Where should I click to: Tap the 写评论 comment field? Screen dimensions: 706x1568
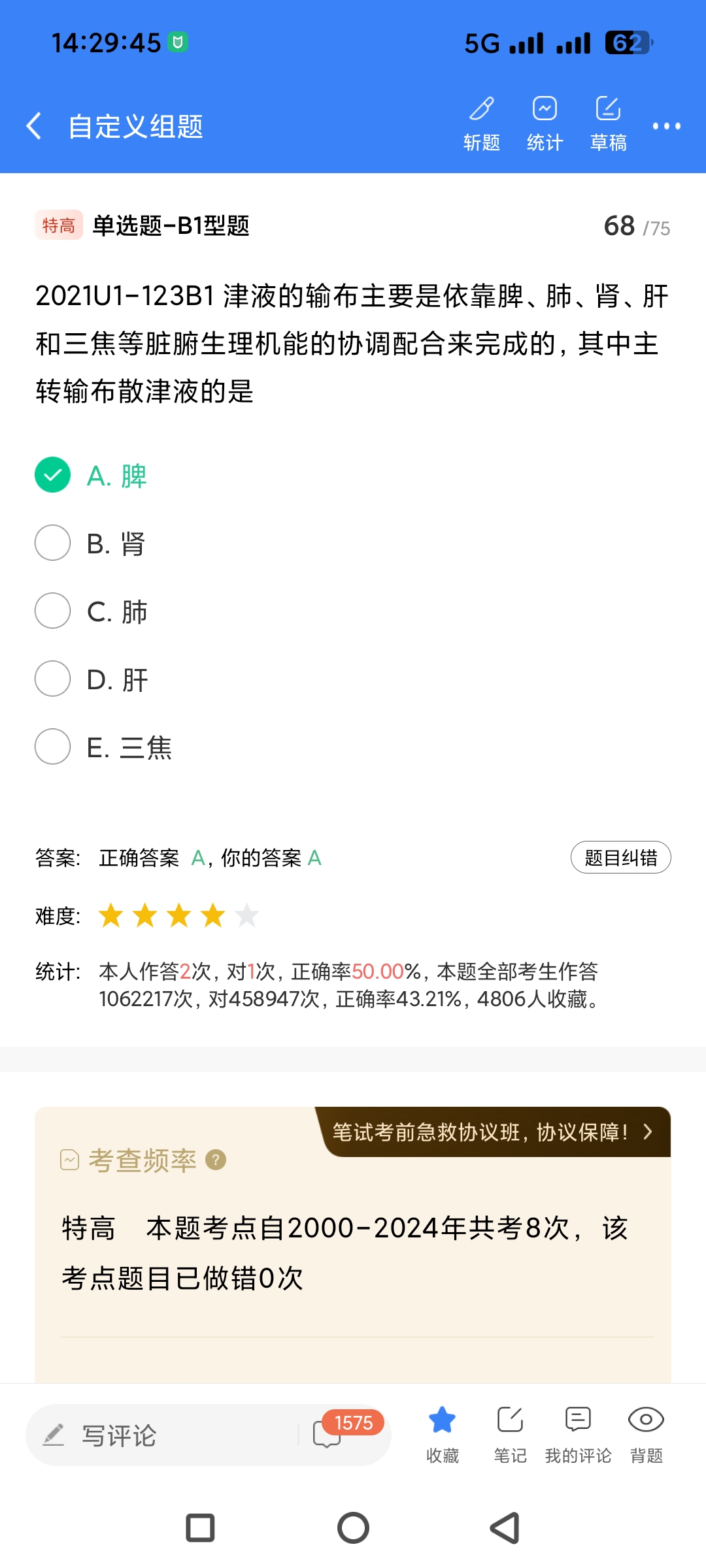pyautogui.click(x=163, y=1435)
